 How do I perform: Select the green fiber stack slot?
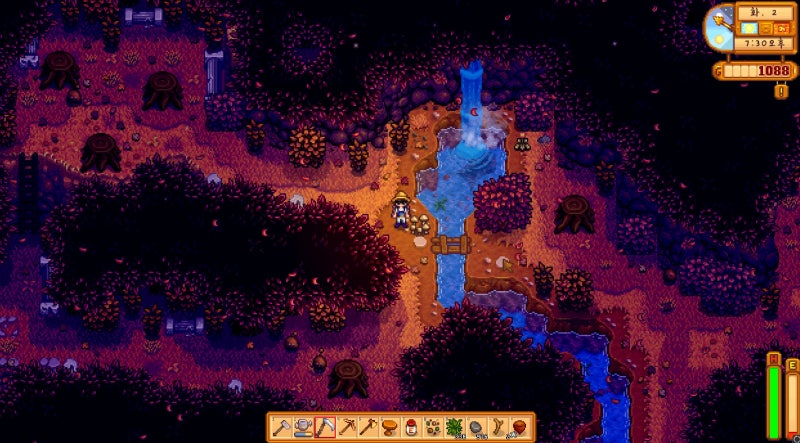coord(454,427)
